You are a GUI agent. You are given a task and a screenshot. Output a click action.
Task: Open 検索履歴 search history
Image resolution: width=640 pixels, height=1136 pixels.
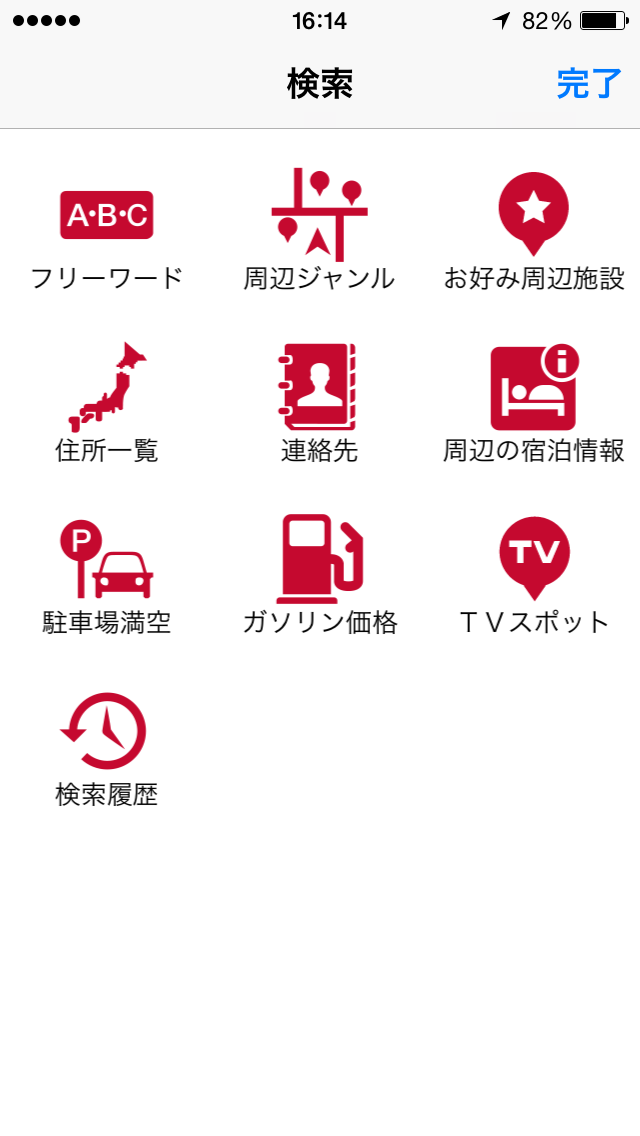point(107,749)
